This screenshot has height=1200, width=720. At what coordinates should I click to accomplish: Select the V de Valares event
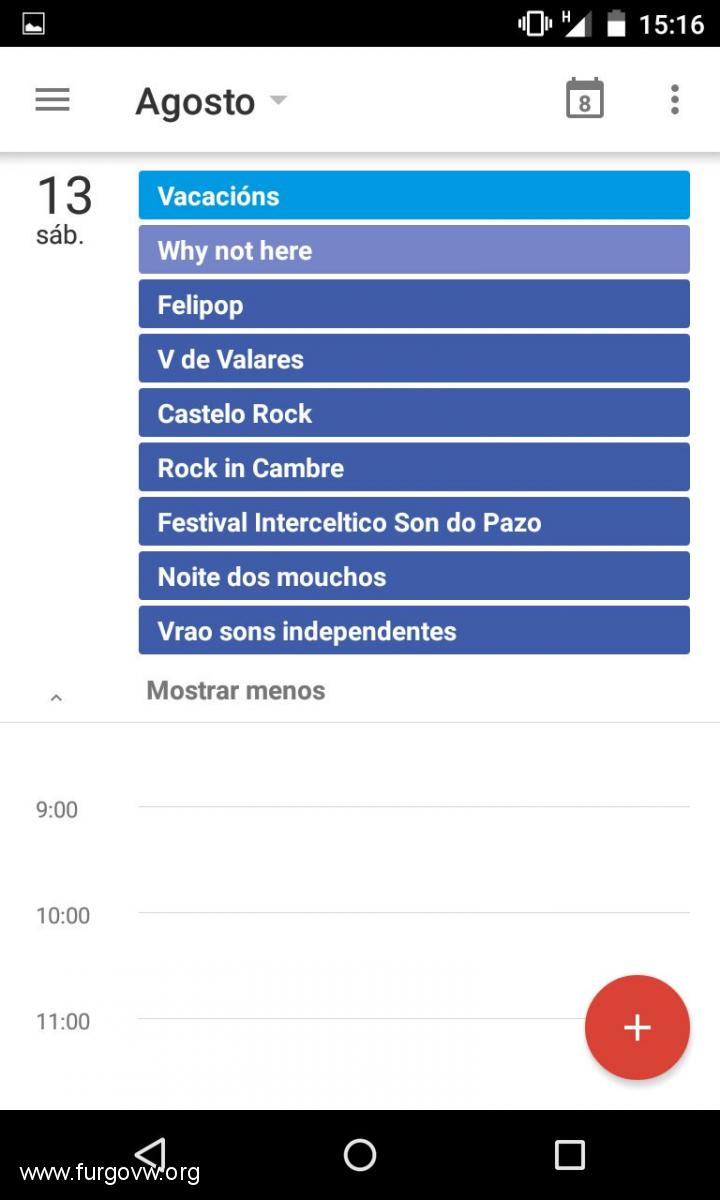click(x=414, y=358)
